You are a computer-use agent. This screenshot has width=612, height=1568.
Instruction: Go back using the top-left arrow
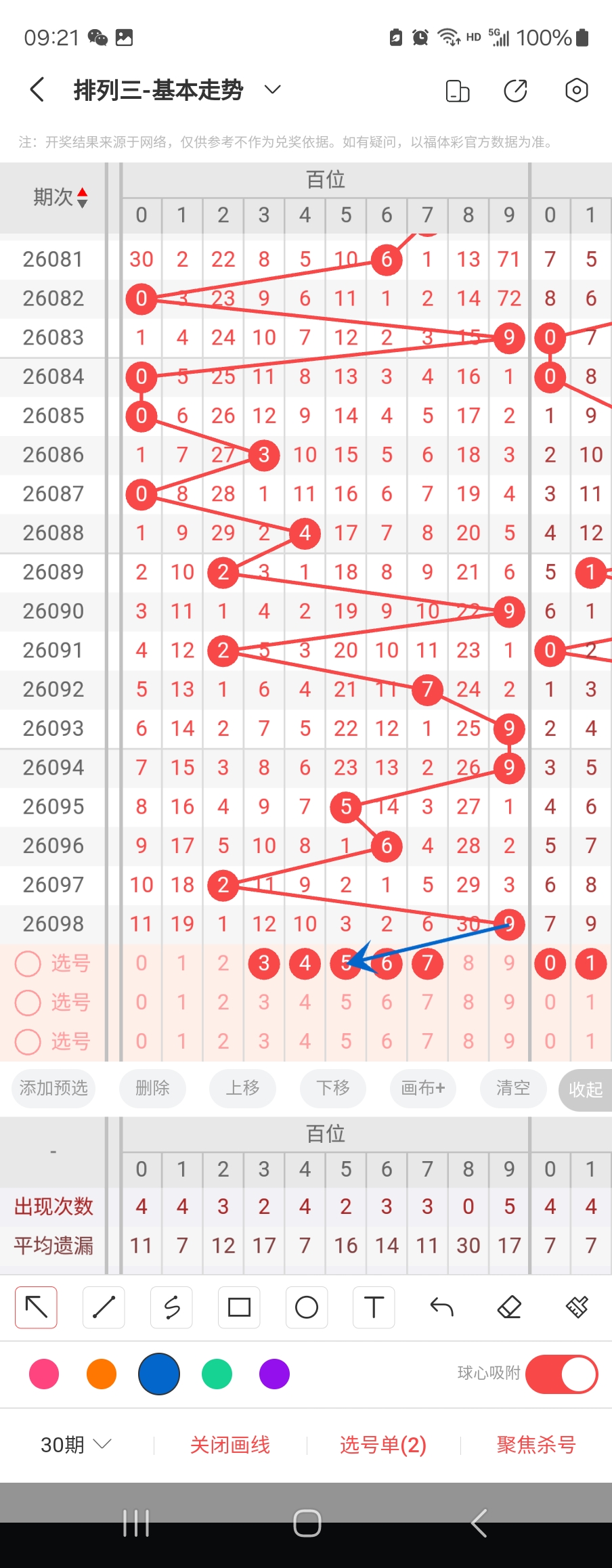click(x=38, y=90)
